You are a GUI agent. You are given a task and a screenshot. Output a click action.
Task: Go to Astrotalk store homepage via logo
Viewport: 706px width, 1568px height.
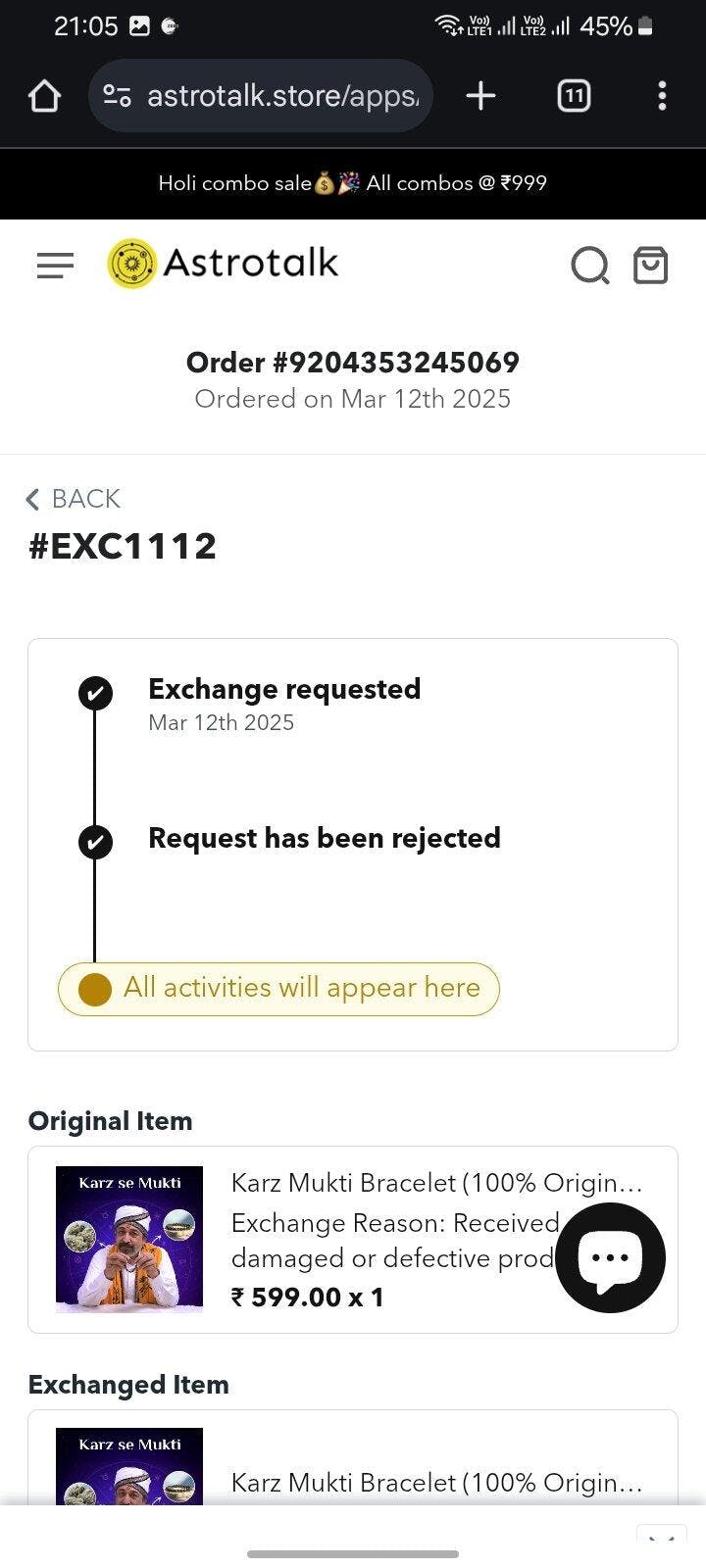pos(224,263)
